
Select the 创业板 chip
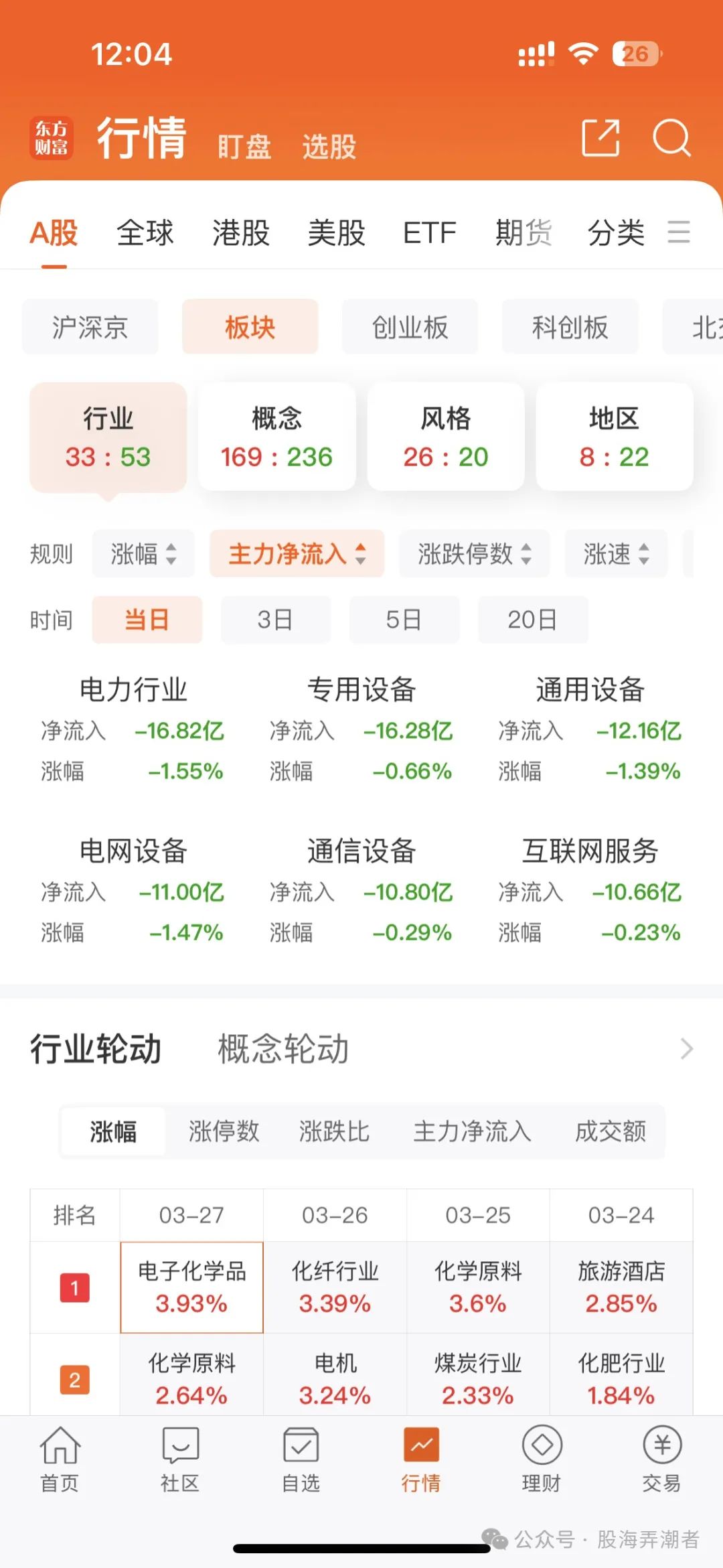tap(410, 327)
